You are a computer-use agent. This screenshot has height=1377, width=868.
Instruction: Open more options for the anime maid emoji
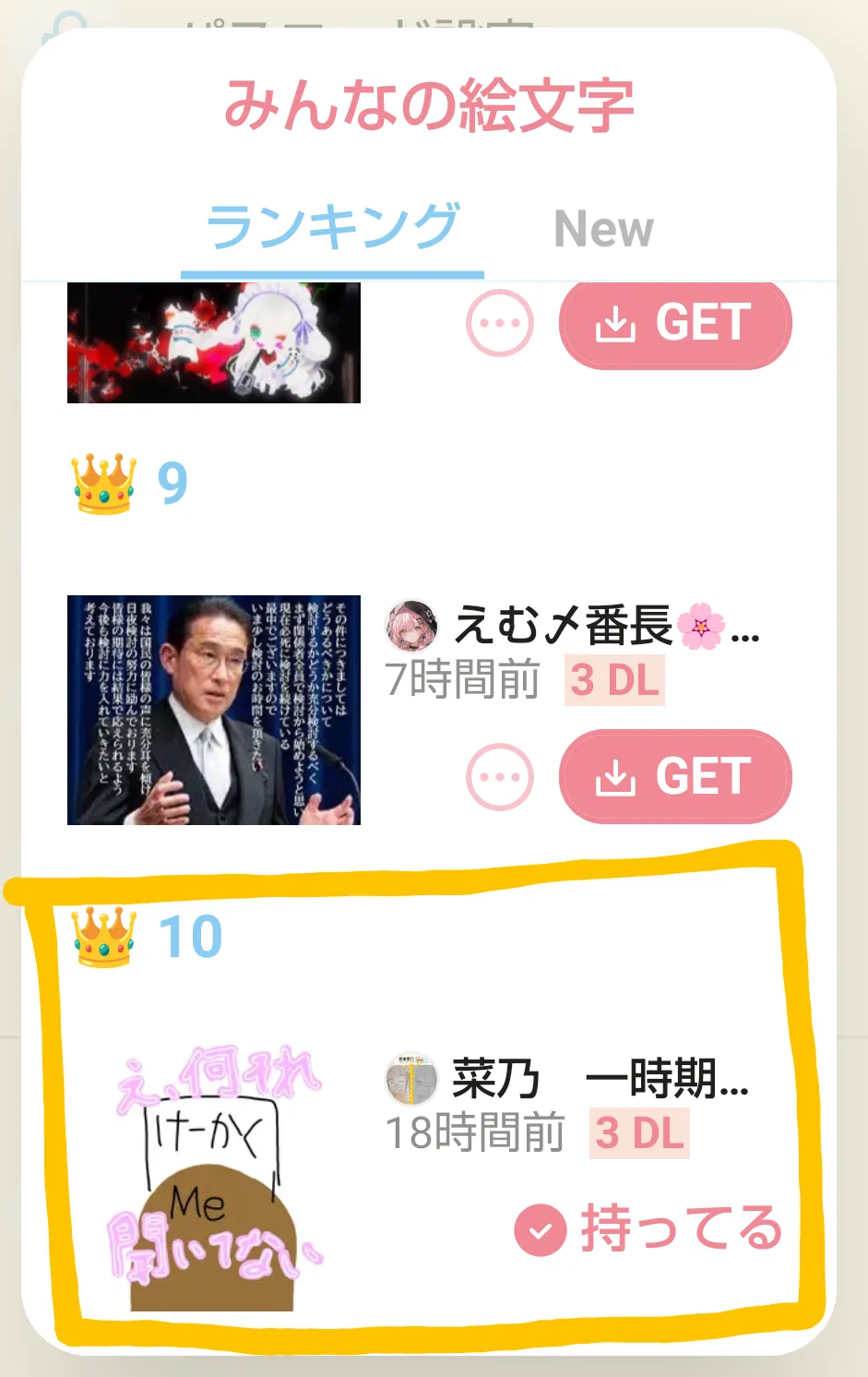(500, 324)
